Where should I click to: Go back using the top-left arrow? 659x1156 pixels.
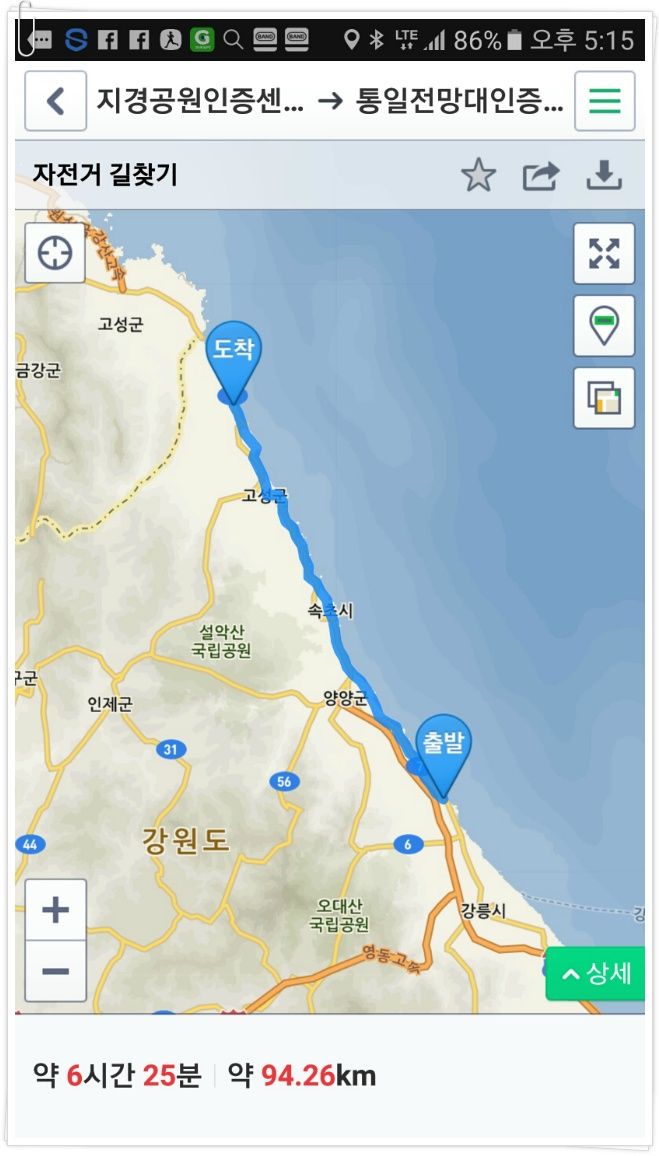55,101
